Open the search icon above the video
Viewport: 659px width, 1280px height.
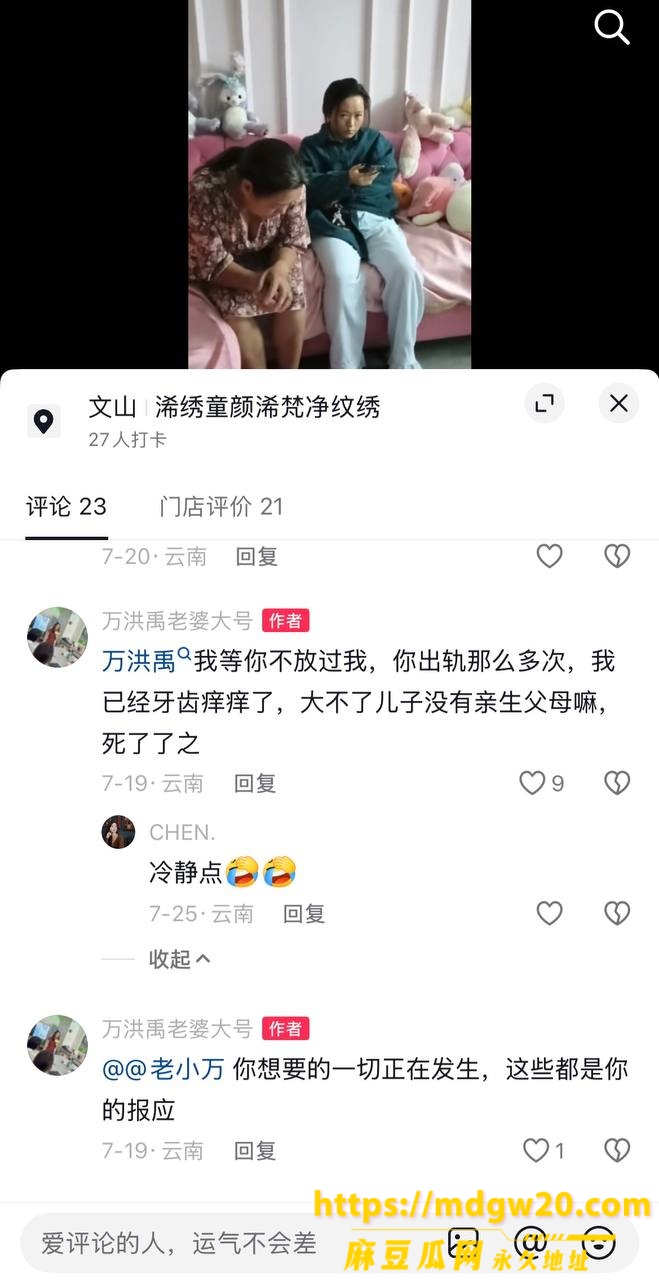coord(612,28)
